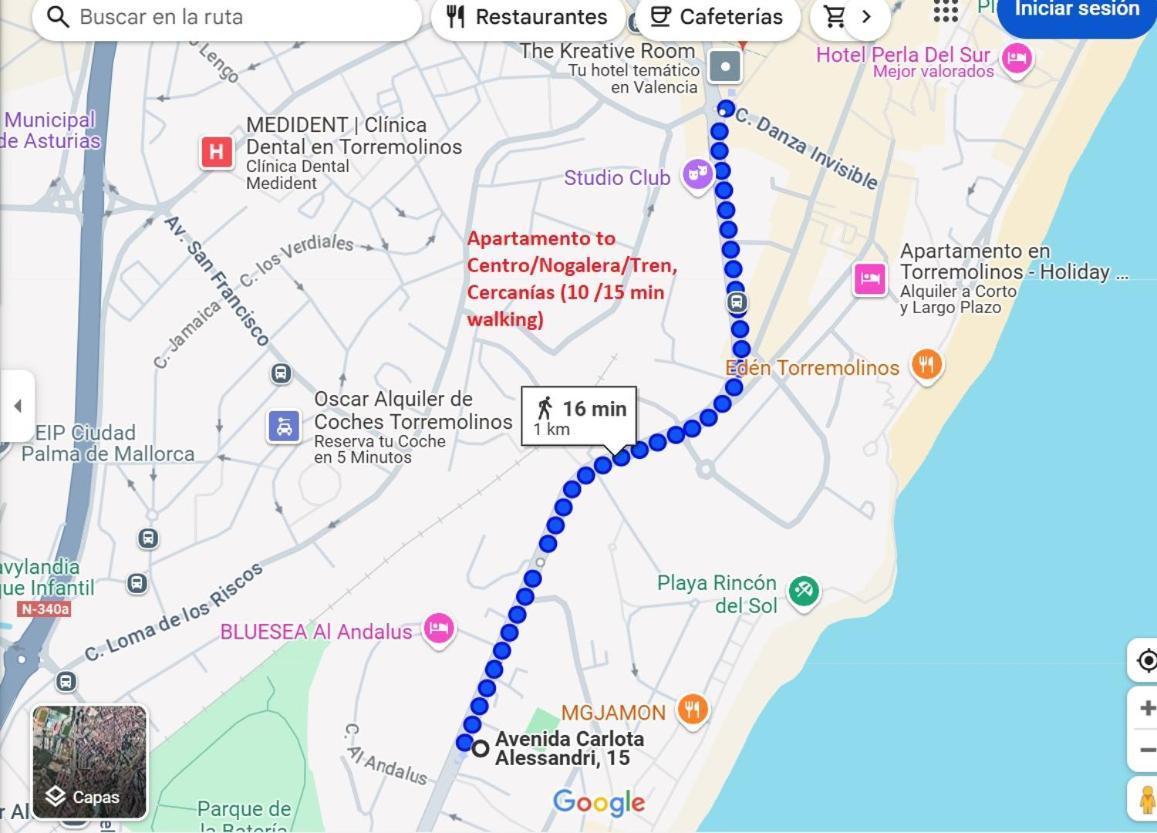The width and height of the screenshot is (1157, 833).
Task: Open the Hotel Perla Del Sur marker
Action: tap(1017, 58)
